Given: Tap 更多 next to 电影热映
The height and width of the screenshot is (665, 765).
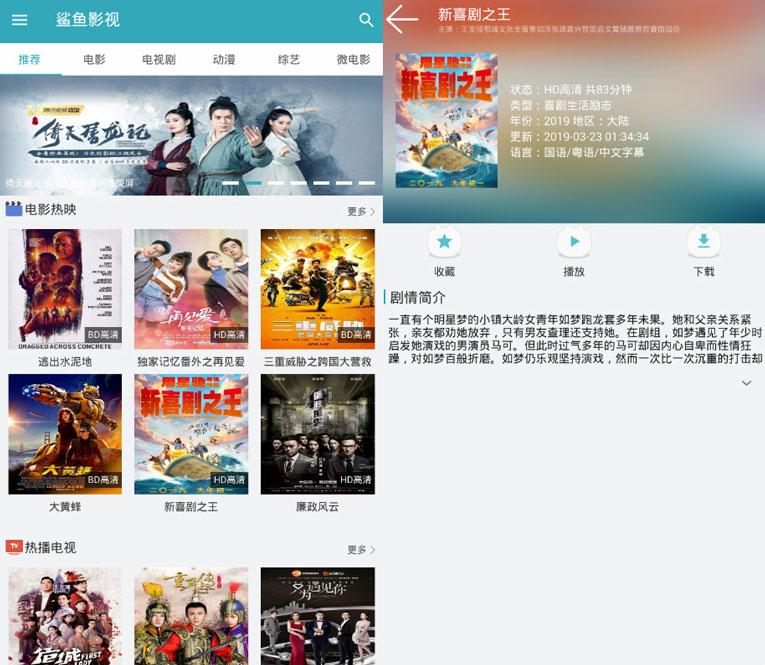Looking at the screenshot, I should (x=361, y=211).
